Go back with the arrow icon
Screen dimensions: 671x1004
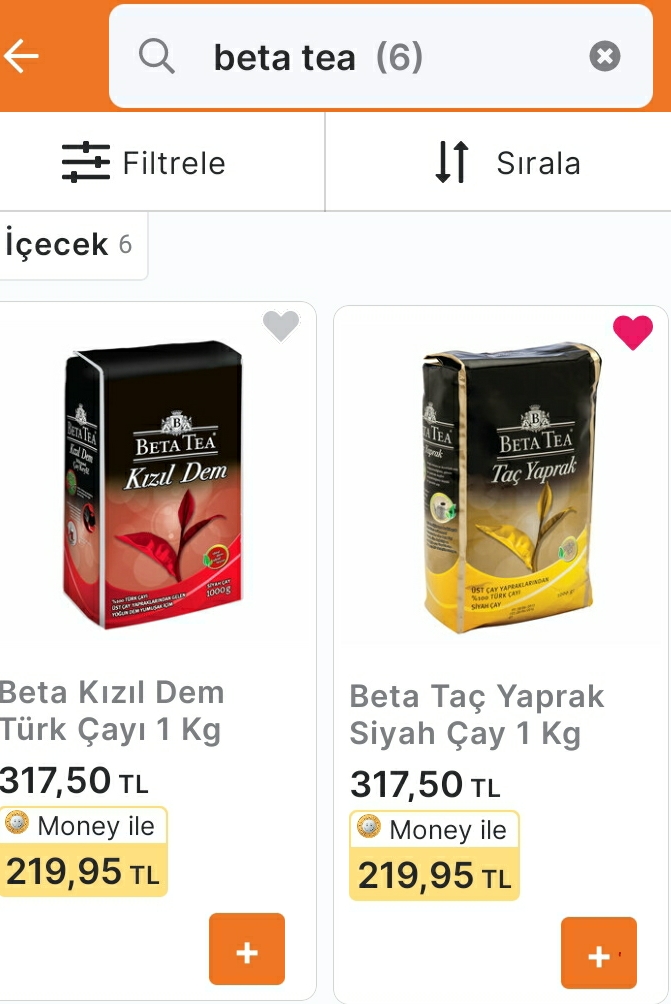(x=22, y=56)
